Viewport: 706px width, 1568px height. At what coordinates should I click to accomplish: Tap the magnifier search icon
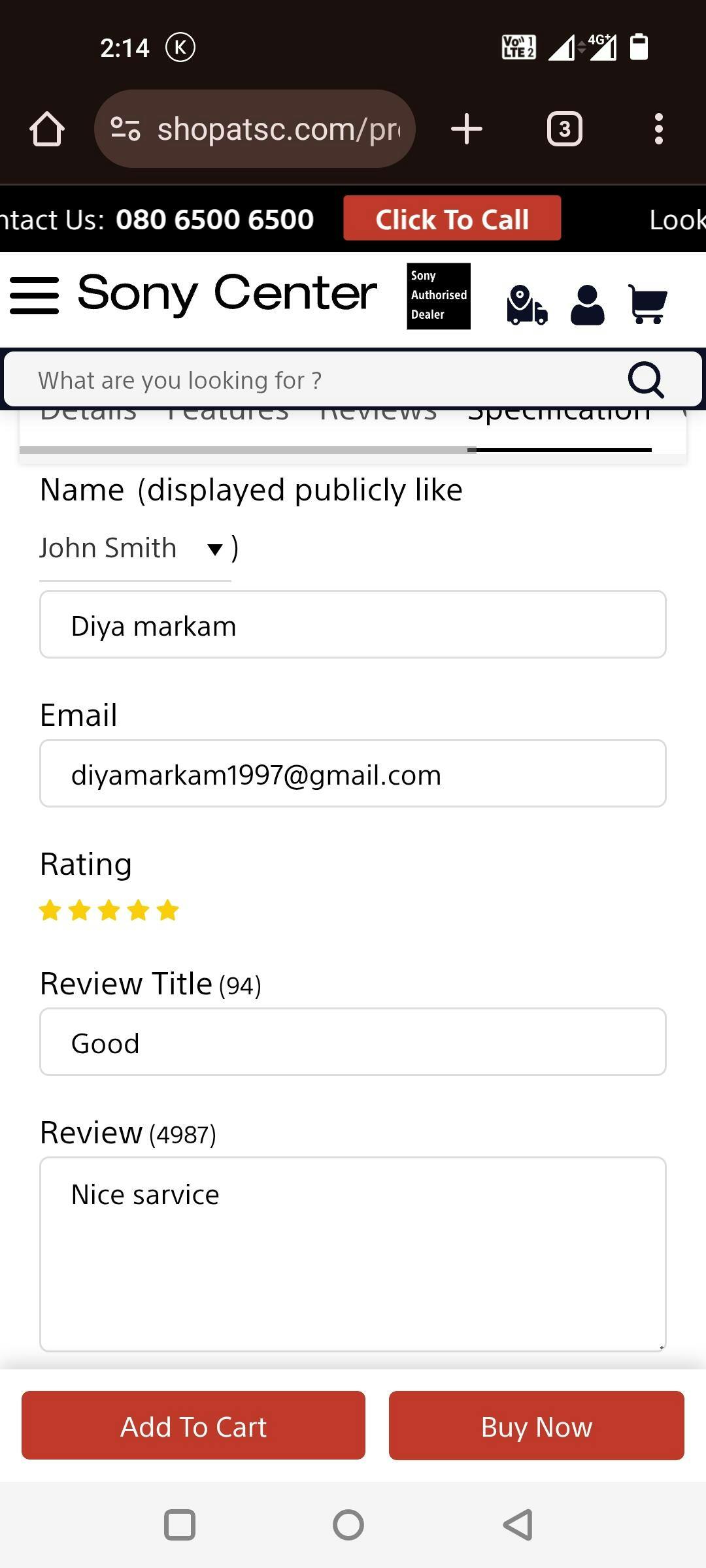point(646,380)
